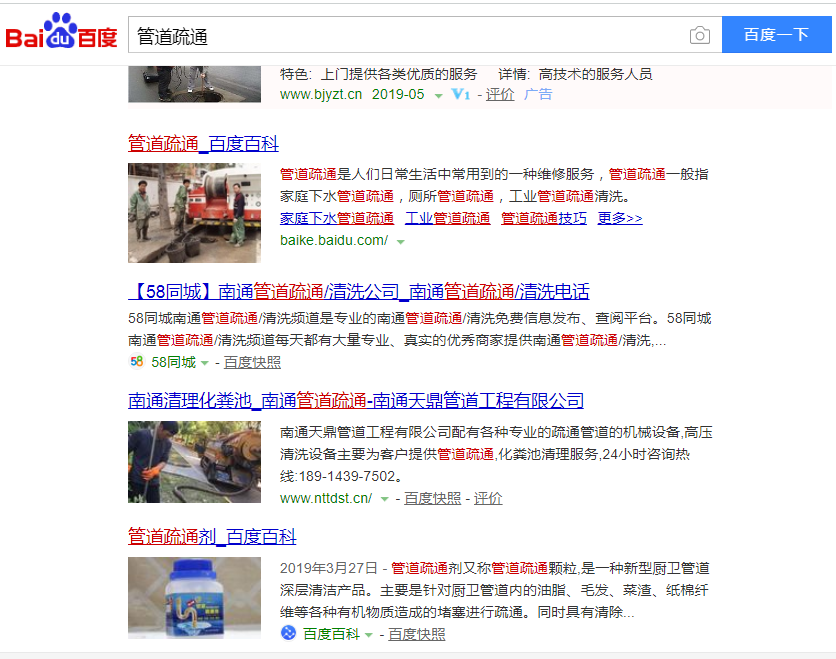The width and height of the screenshot is (836, 659).
Task: Open 百度快照 beside www.nttdst.com
Action: pyautogui.click(x=432, y=498)
